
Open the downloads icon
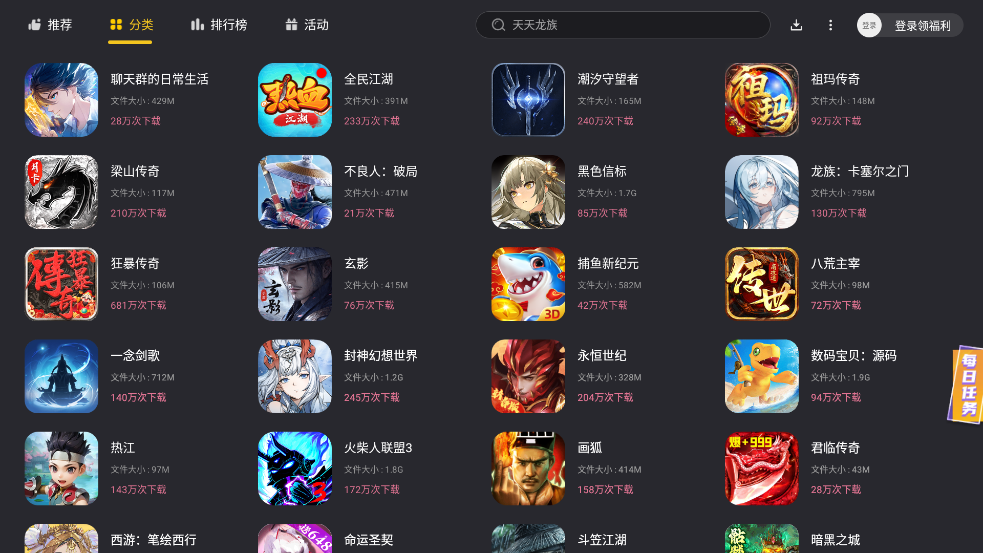796,25
